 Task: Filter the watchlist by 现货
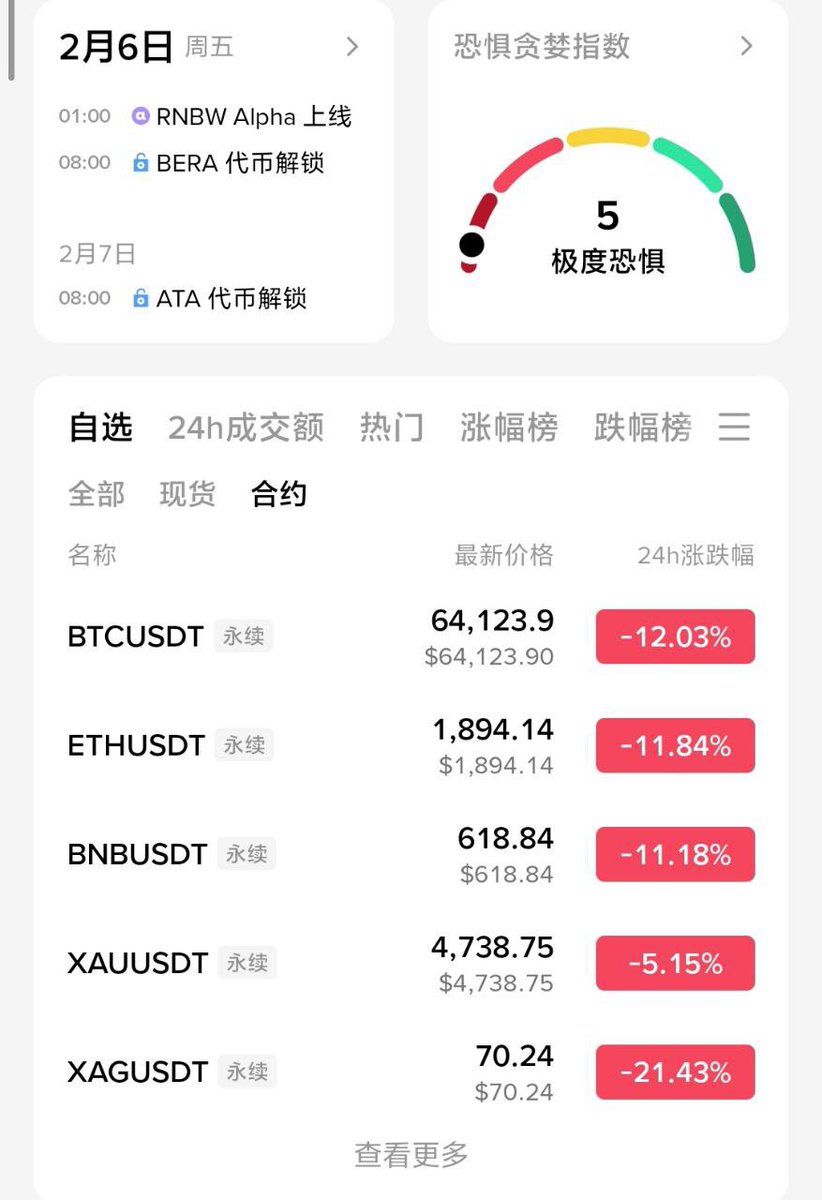click(187, 494)
